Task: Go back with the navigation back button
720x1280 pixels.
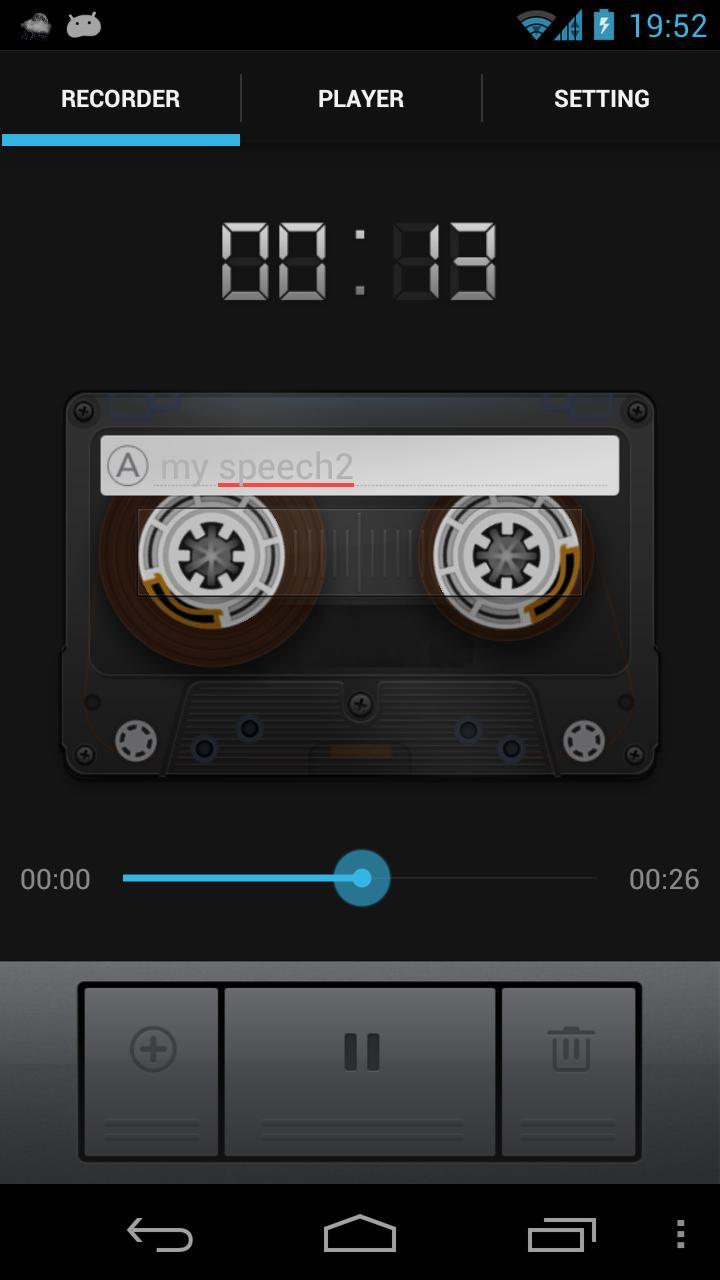Action: (160, 1234)
